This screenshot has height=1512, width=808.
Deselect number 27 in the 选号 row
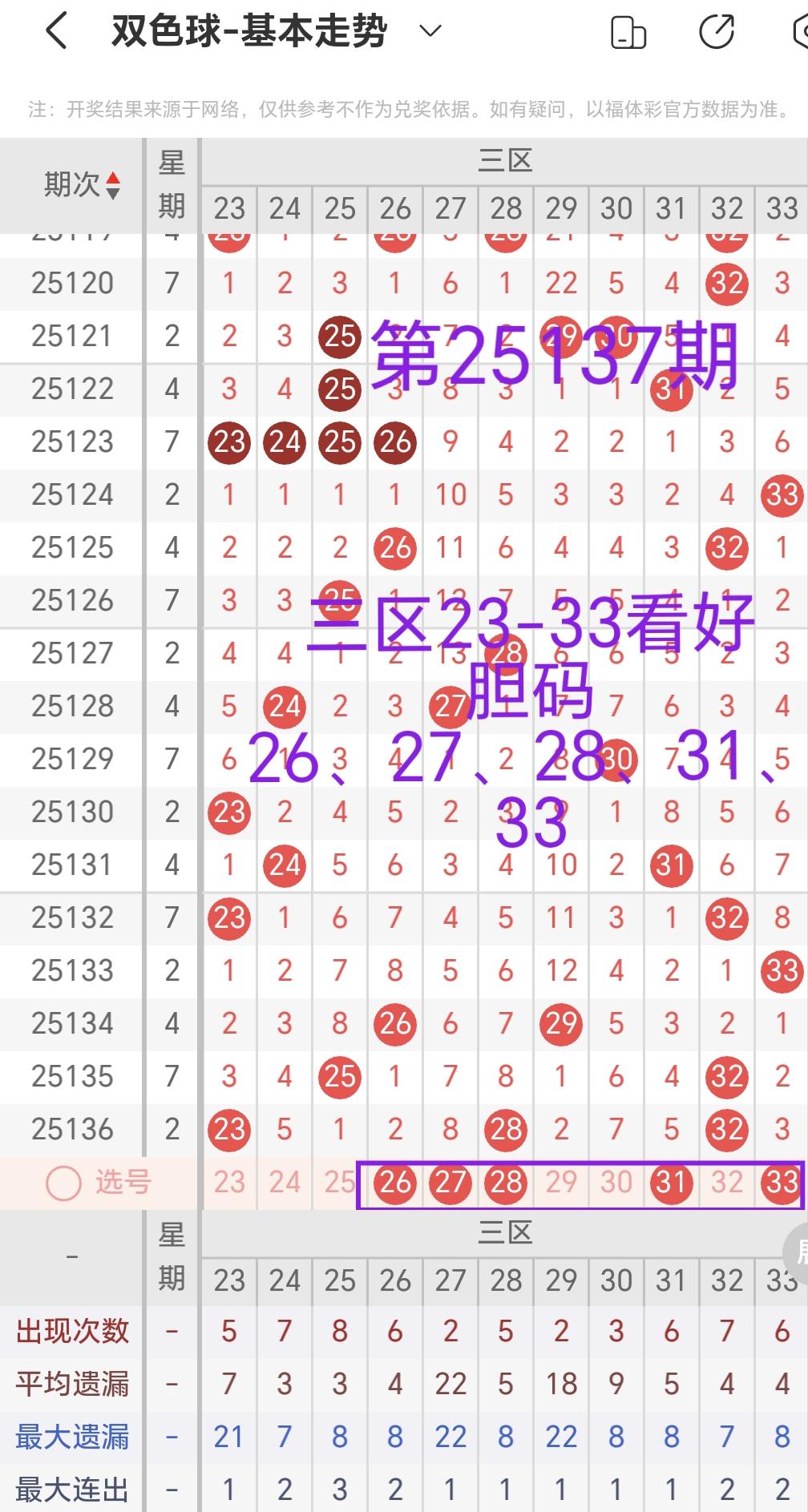pyautogui.click(x=450, y=1183)
